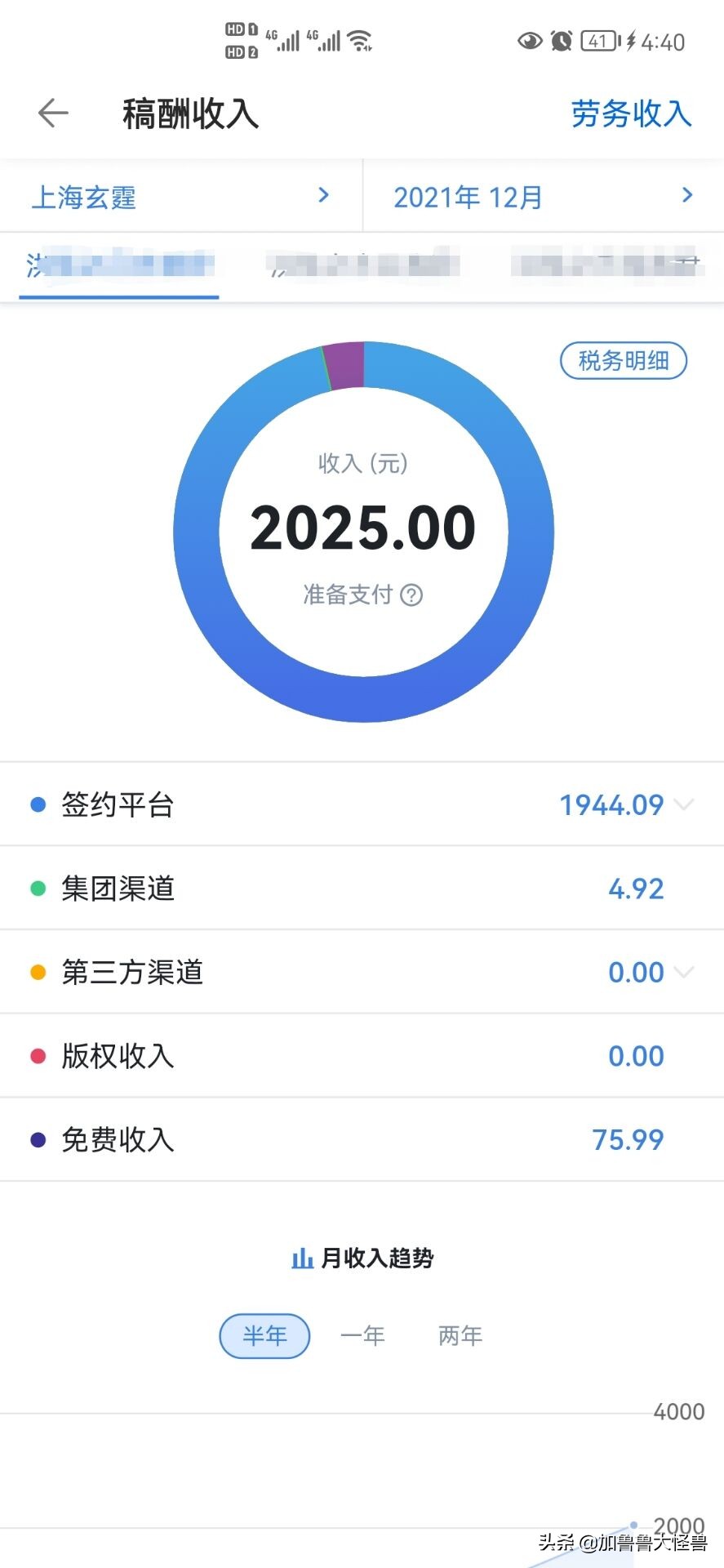Go back using the top-left arrow
This screenshot has width=724, height=1568.
(x=53, y=113)
